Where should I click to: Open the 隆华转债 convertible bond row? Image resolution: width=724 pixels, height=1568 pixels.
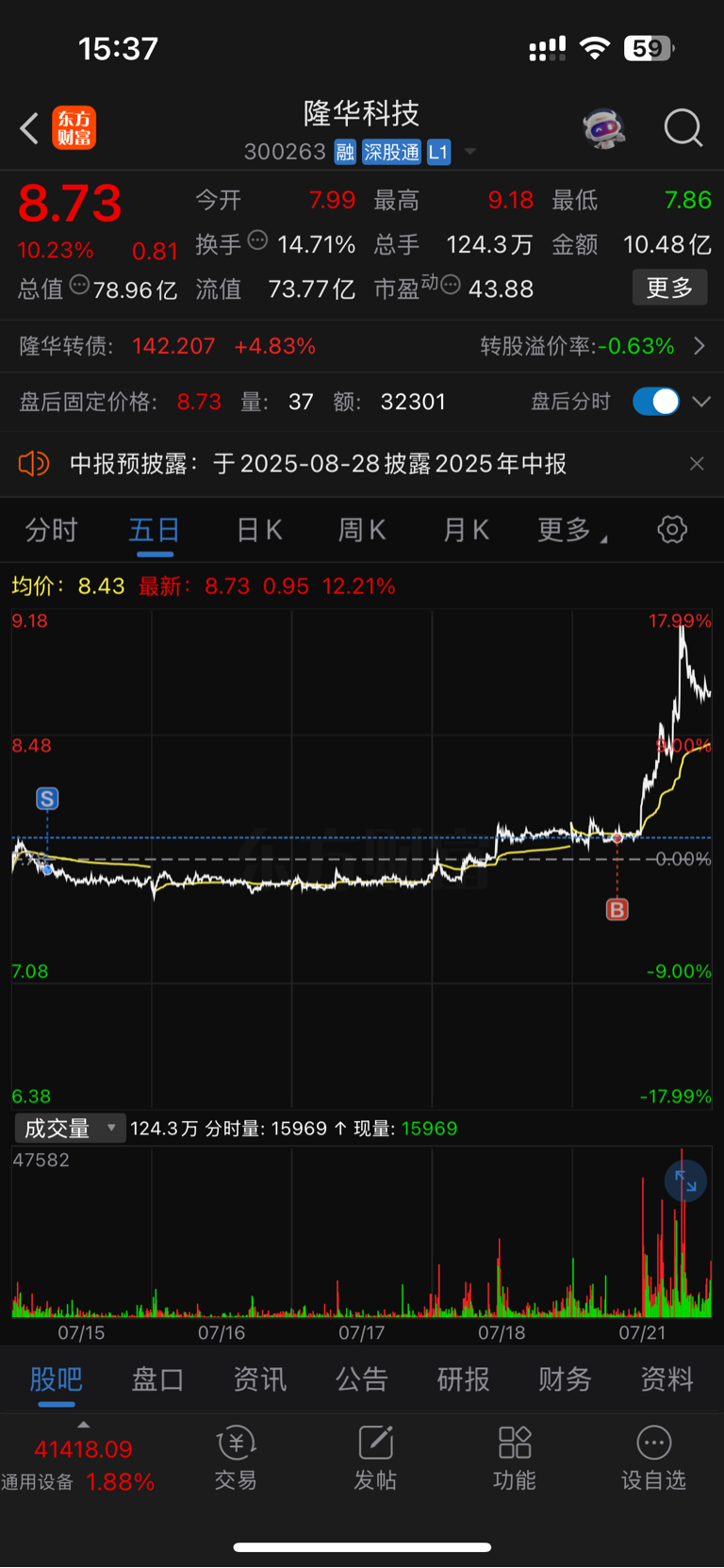(362, 346)
